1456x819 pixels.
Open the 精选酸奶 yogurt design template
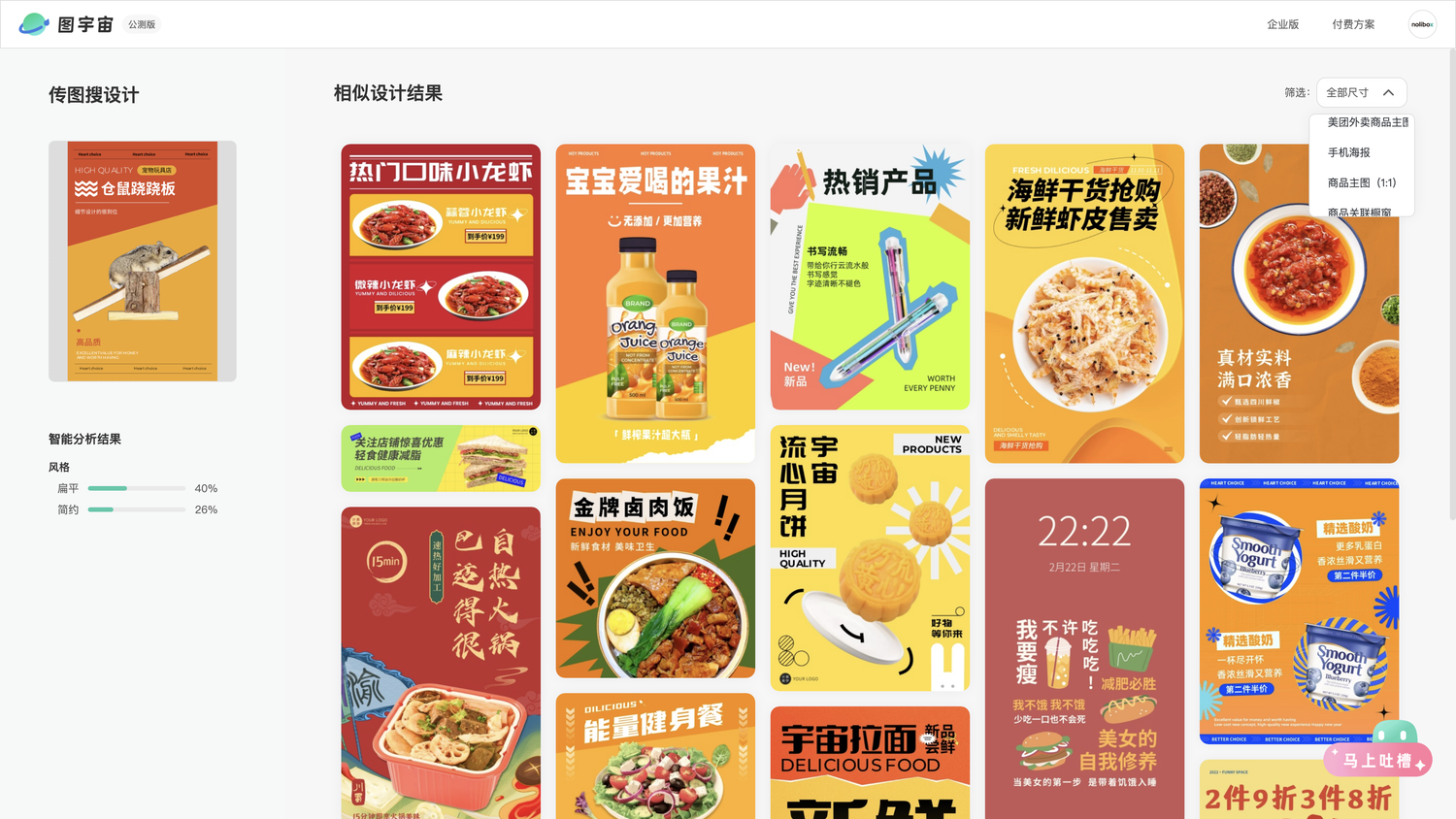1299,611
